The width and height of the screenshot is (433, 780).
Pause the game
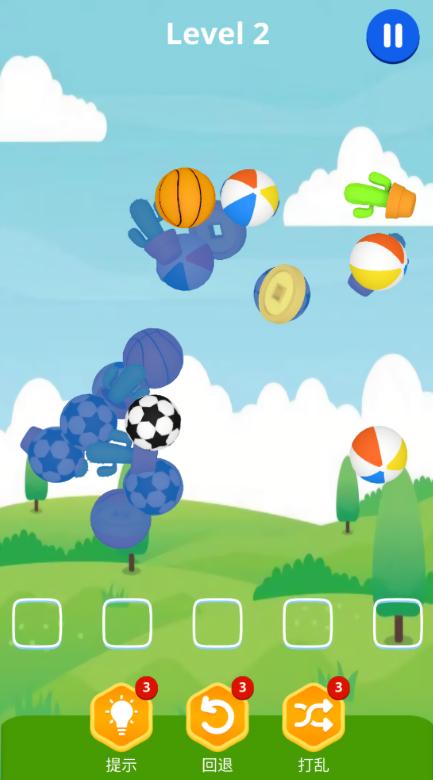point(393,36)
